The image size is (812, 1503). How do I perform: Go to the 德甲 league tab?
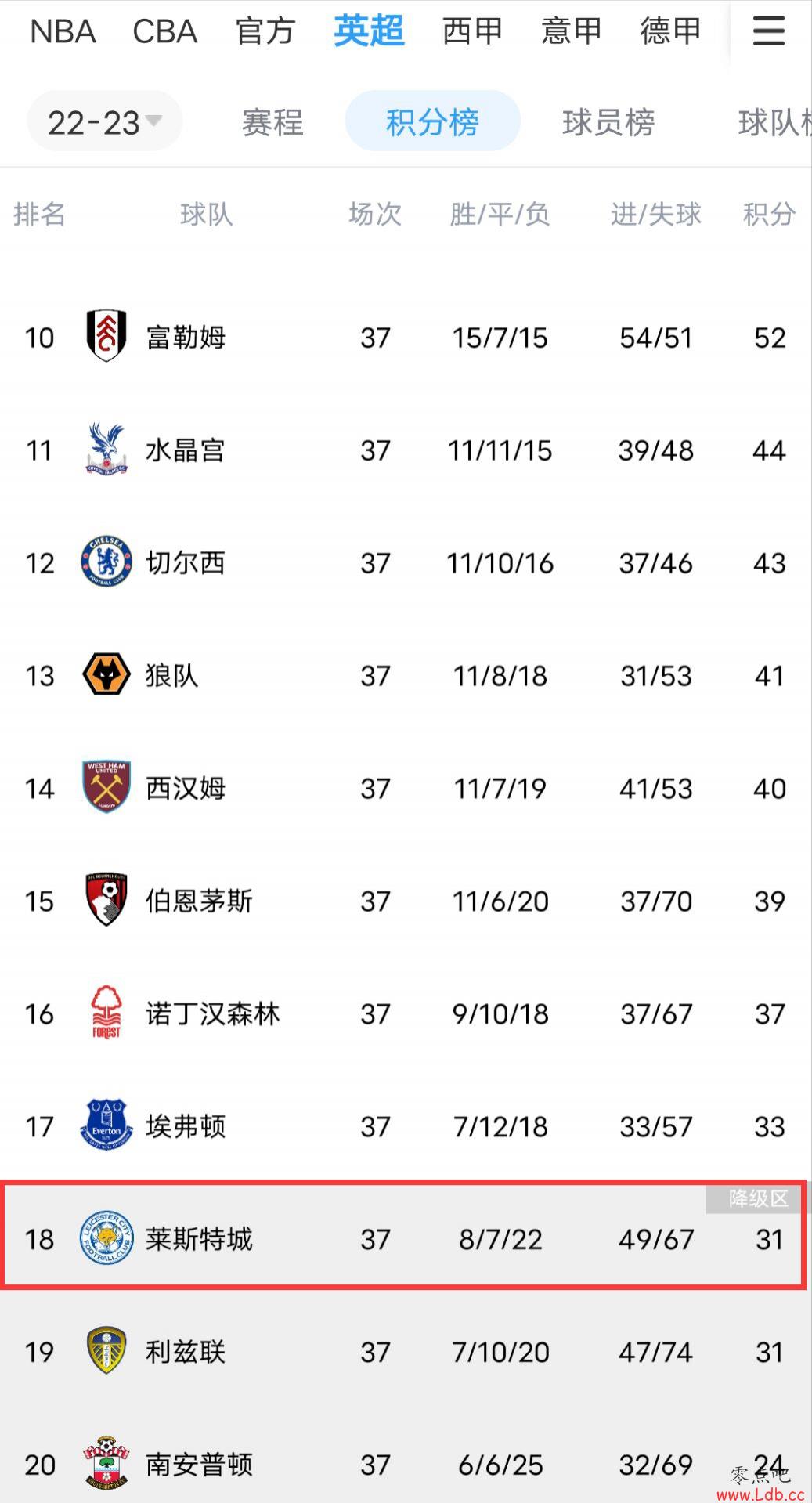[669, 32]
